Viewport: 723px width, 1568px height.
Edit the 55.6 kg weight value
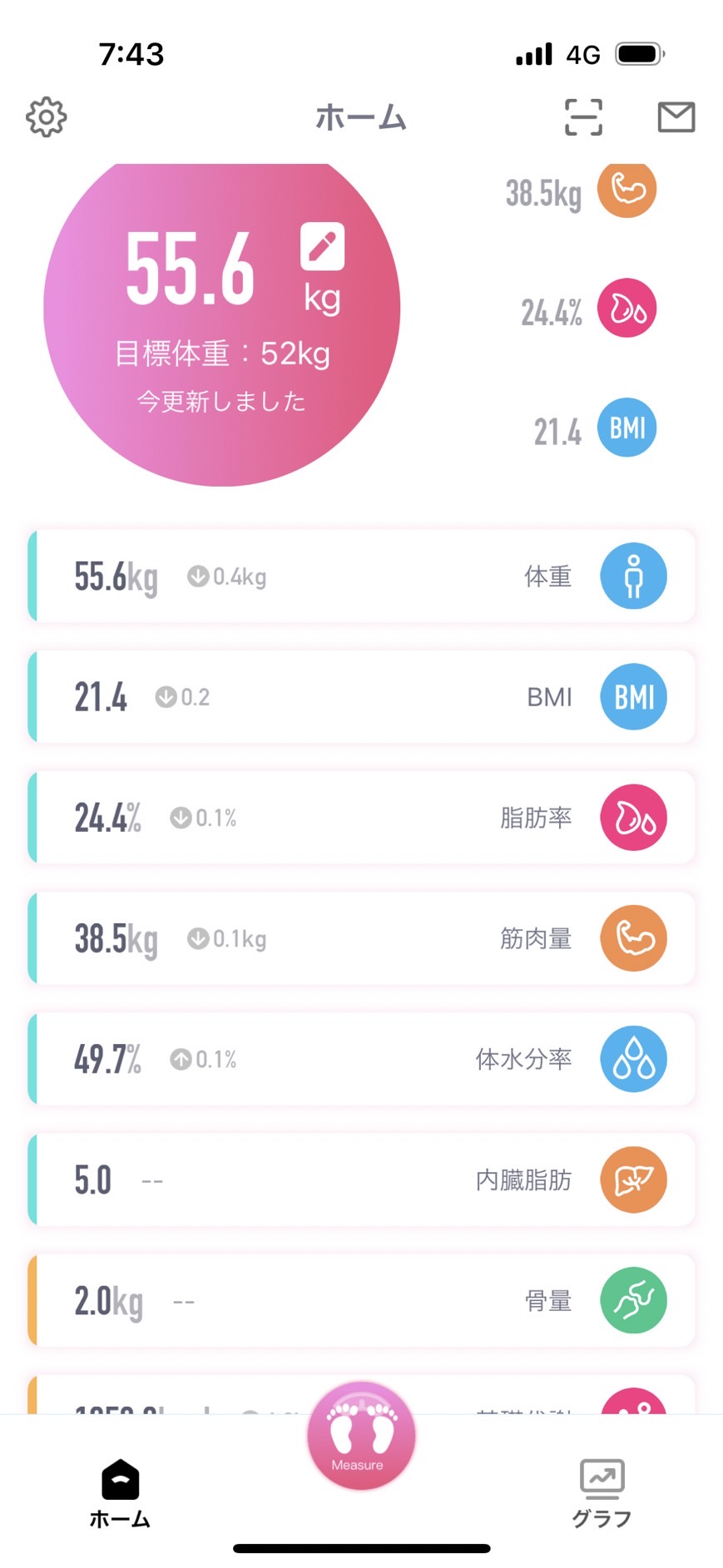(x=323, y=246)
